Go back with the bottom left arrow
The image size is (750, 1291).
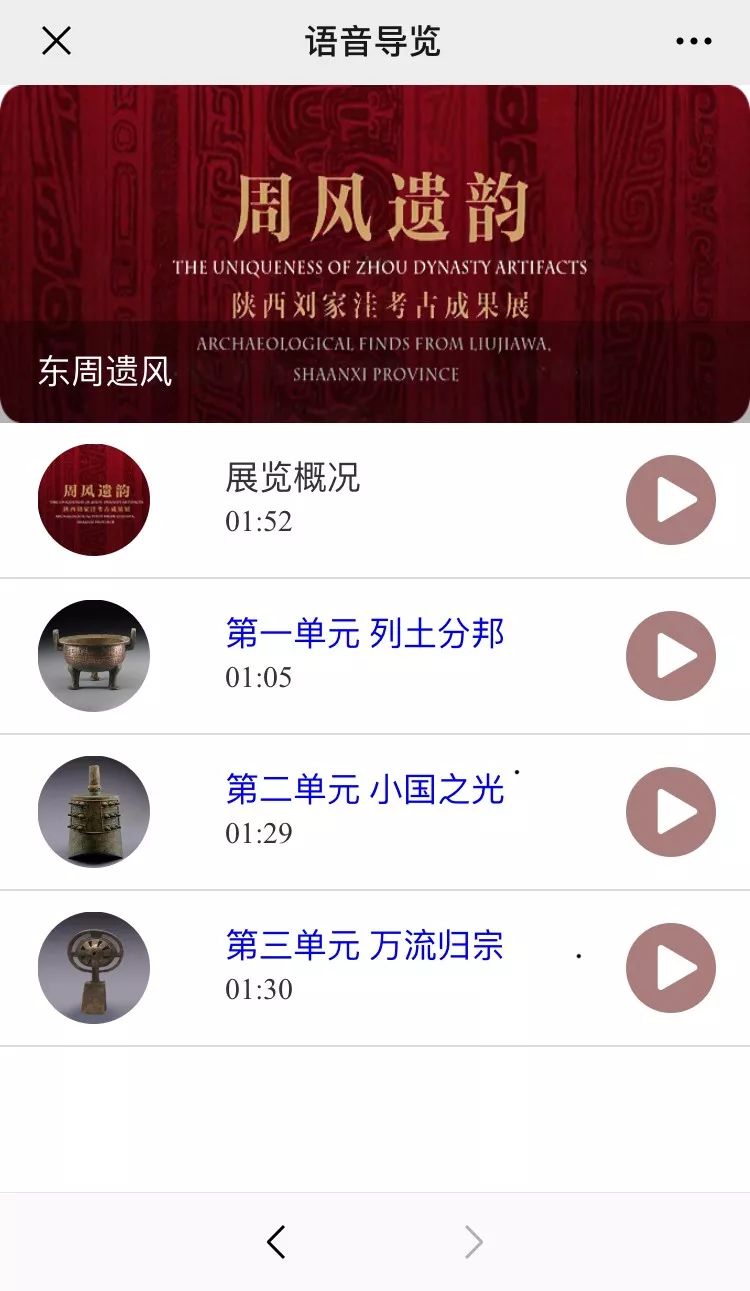pos(277,1242)
